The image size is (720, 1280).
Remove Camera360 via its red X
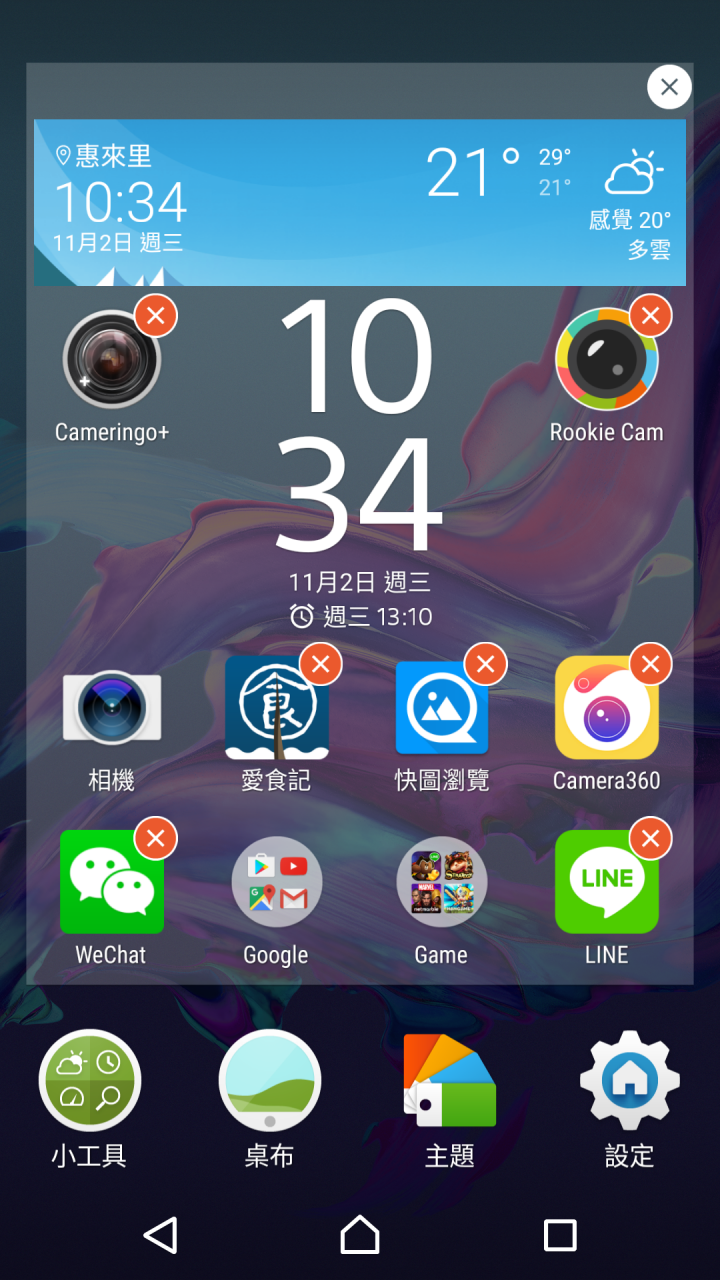click(x=650, y=663)
